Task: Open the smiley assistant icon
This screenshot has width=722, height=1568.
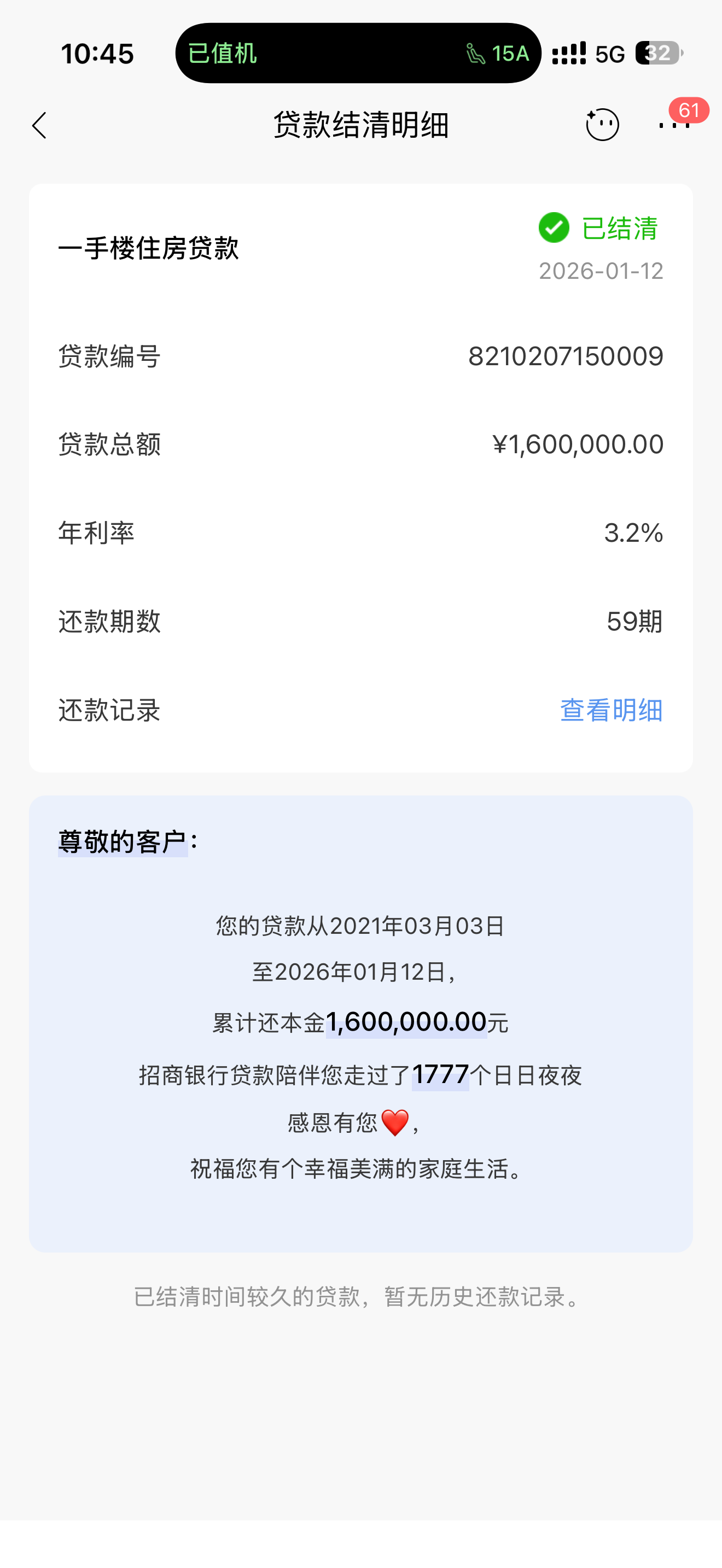Action: [x=602, y=125]
